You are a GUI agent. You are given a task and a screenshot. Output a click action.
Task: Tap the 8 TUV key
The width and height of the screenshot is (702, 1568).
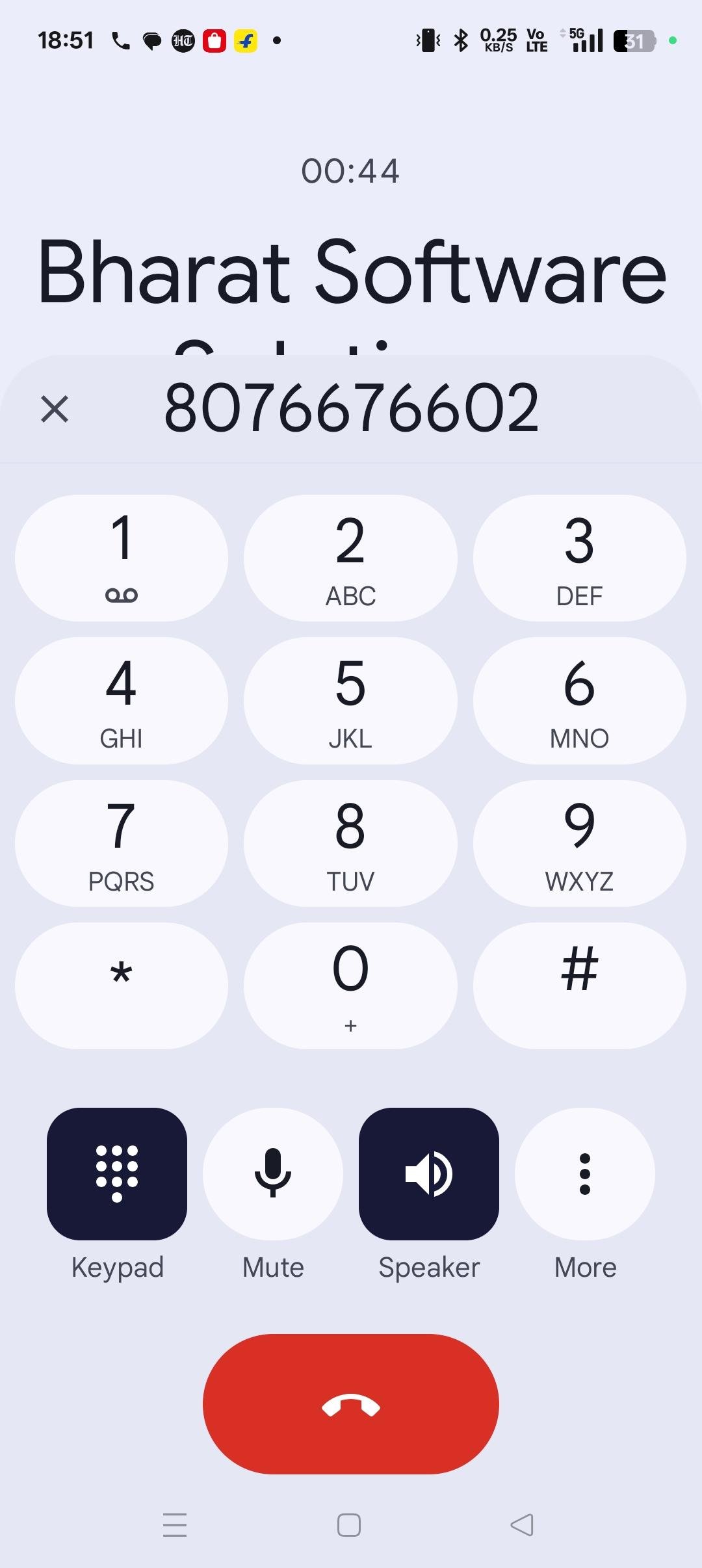point(350,843)
